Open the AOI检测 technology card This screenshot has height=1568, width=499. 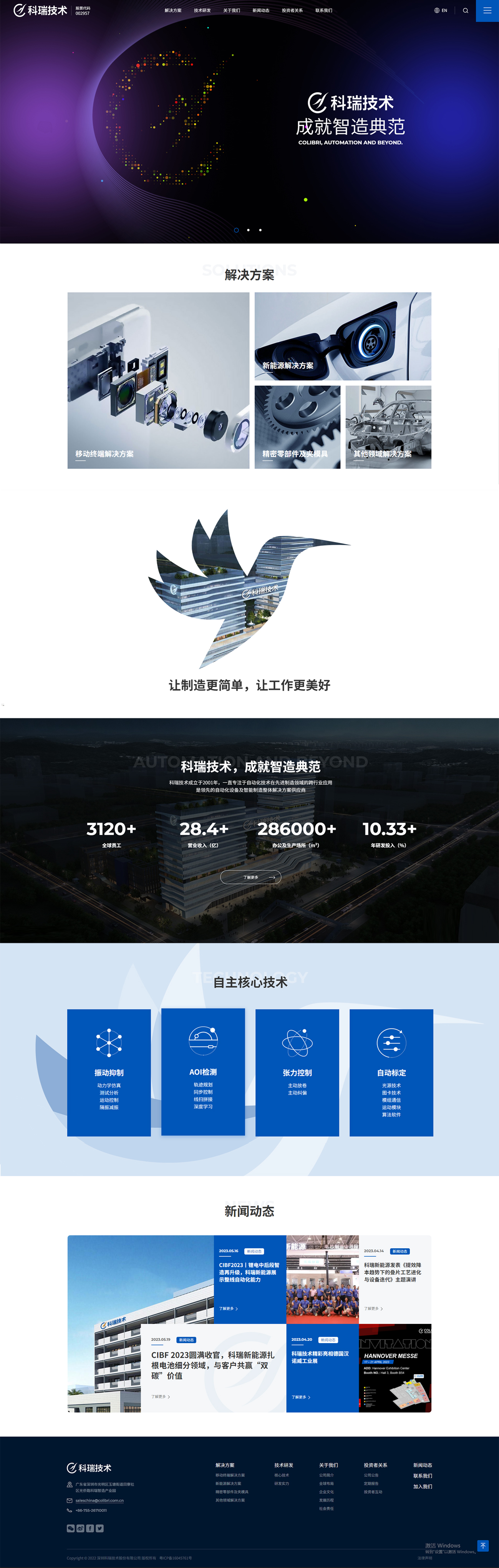[x=203, y=1071]
